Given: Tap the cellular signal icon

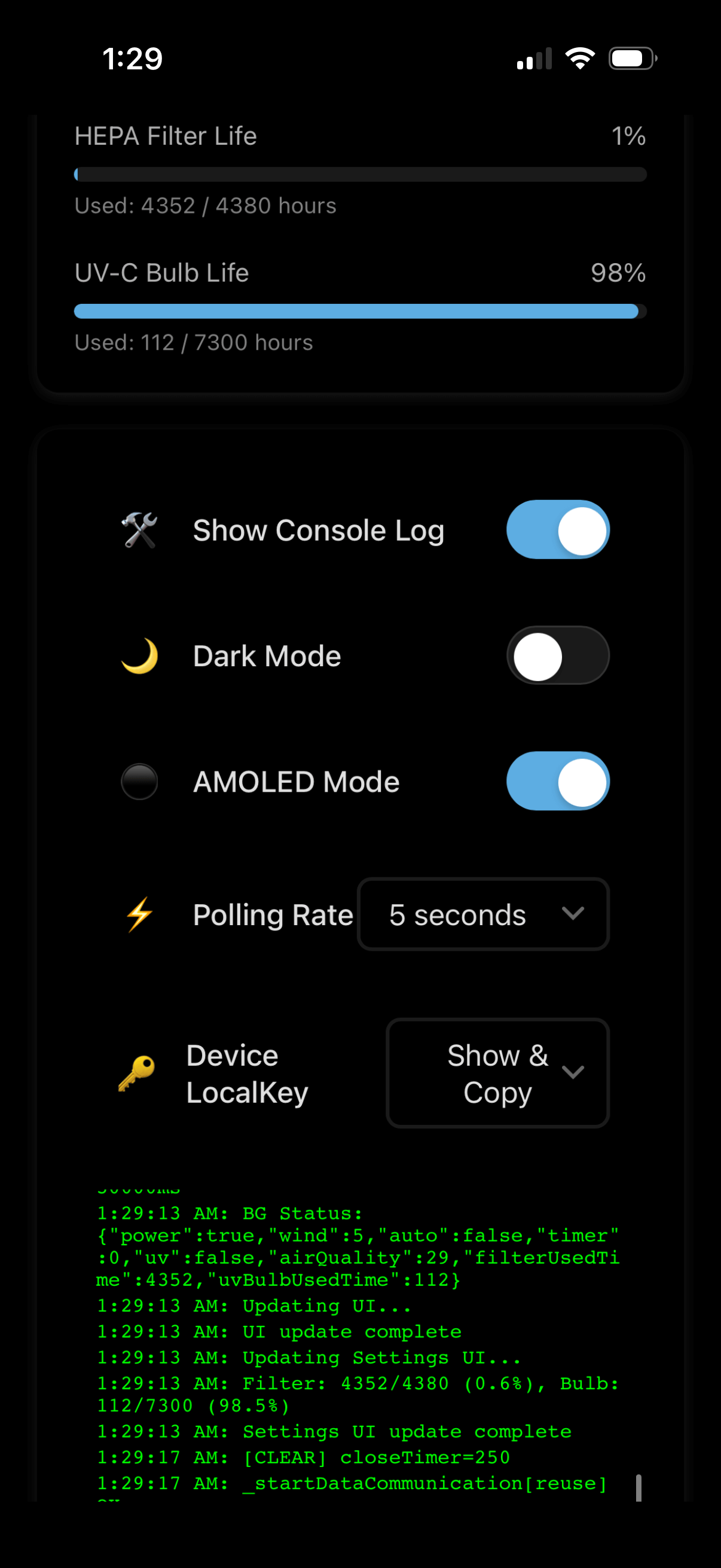Looking at the screenshot, I should (533, 57).
